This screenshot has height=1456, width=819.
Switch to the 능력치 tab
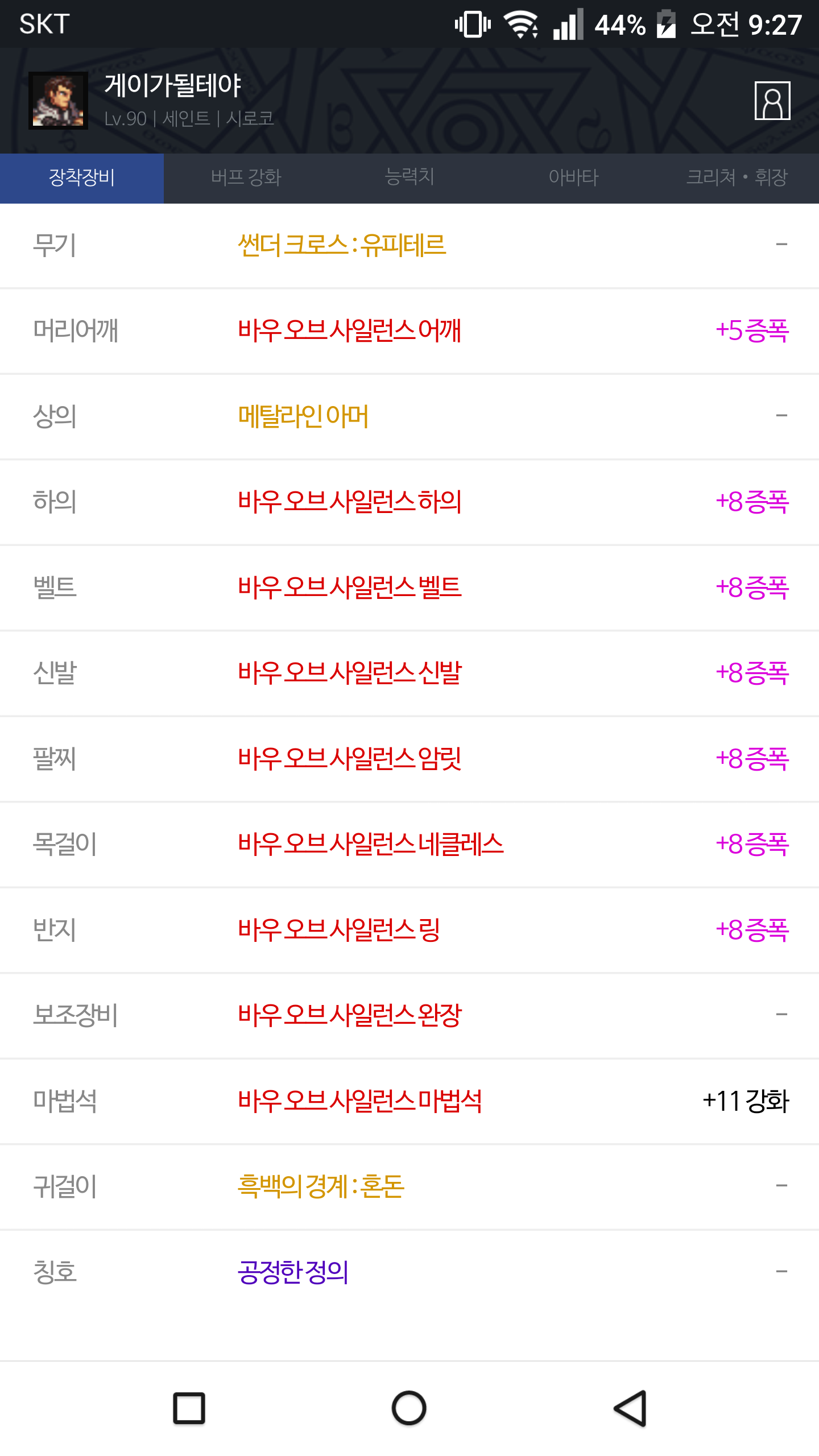(x=409, y=178)
